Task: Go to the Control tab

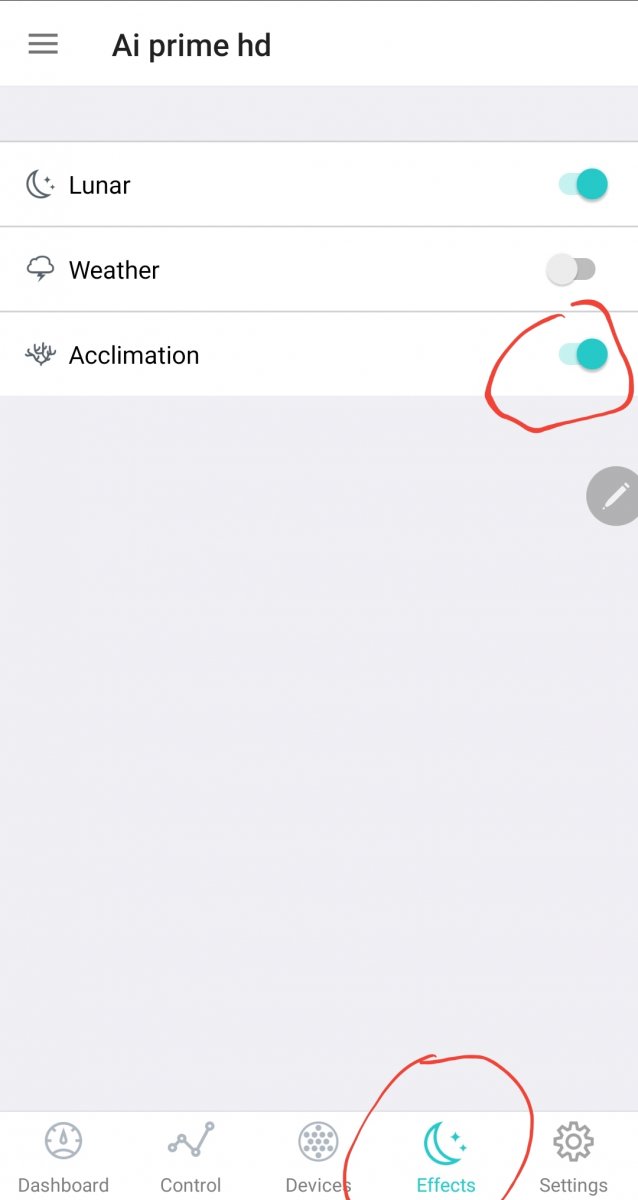Action: 190,1157
